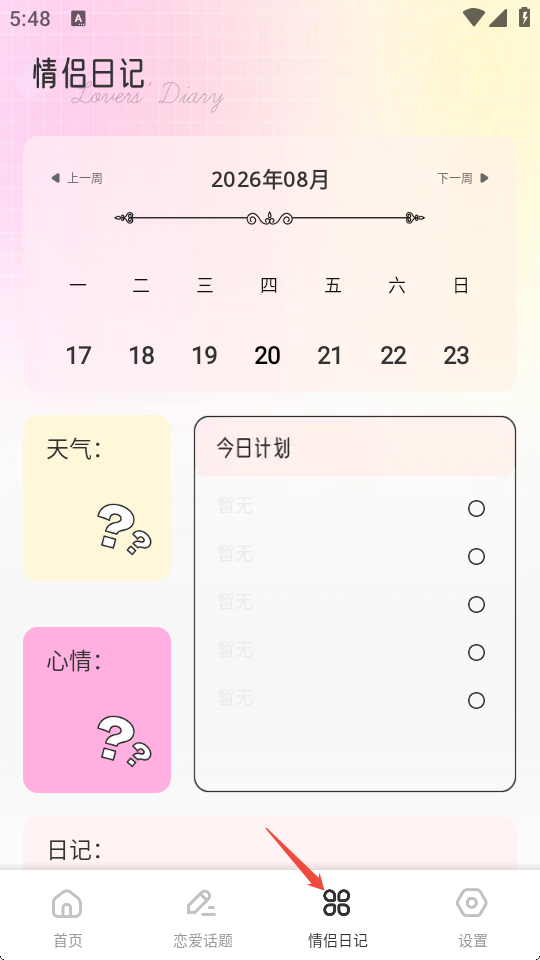Choose the 22nd on the week calendar
Viewport: 540px width, 960px height.
tap(393, 356)
